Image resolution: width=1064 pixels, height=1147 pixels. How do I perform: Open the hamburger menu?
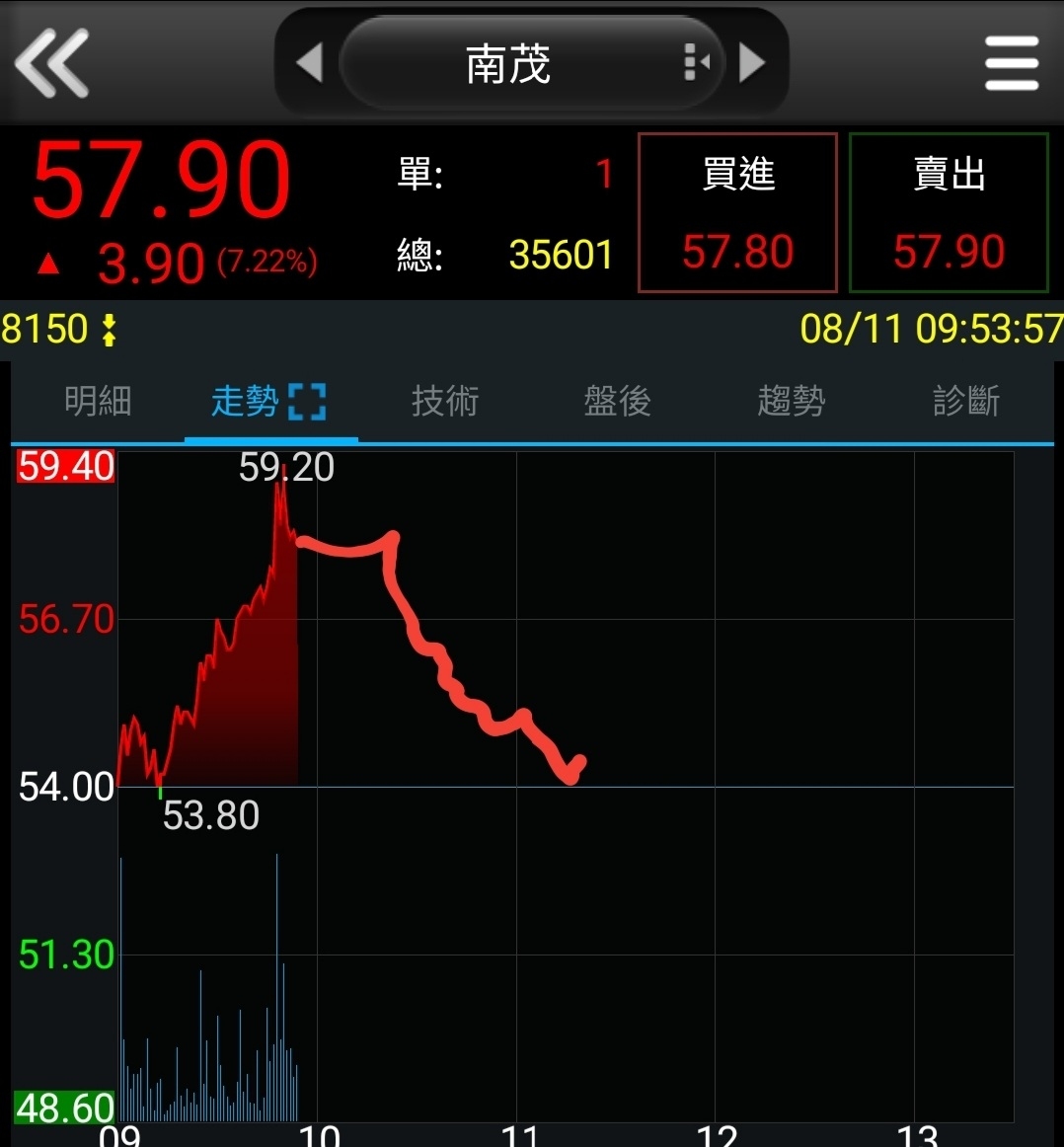pyautogui.click(x=1011, y=63)
